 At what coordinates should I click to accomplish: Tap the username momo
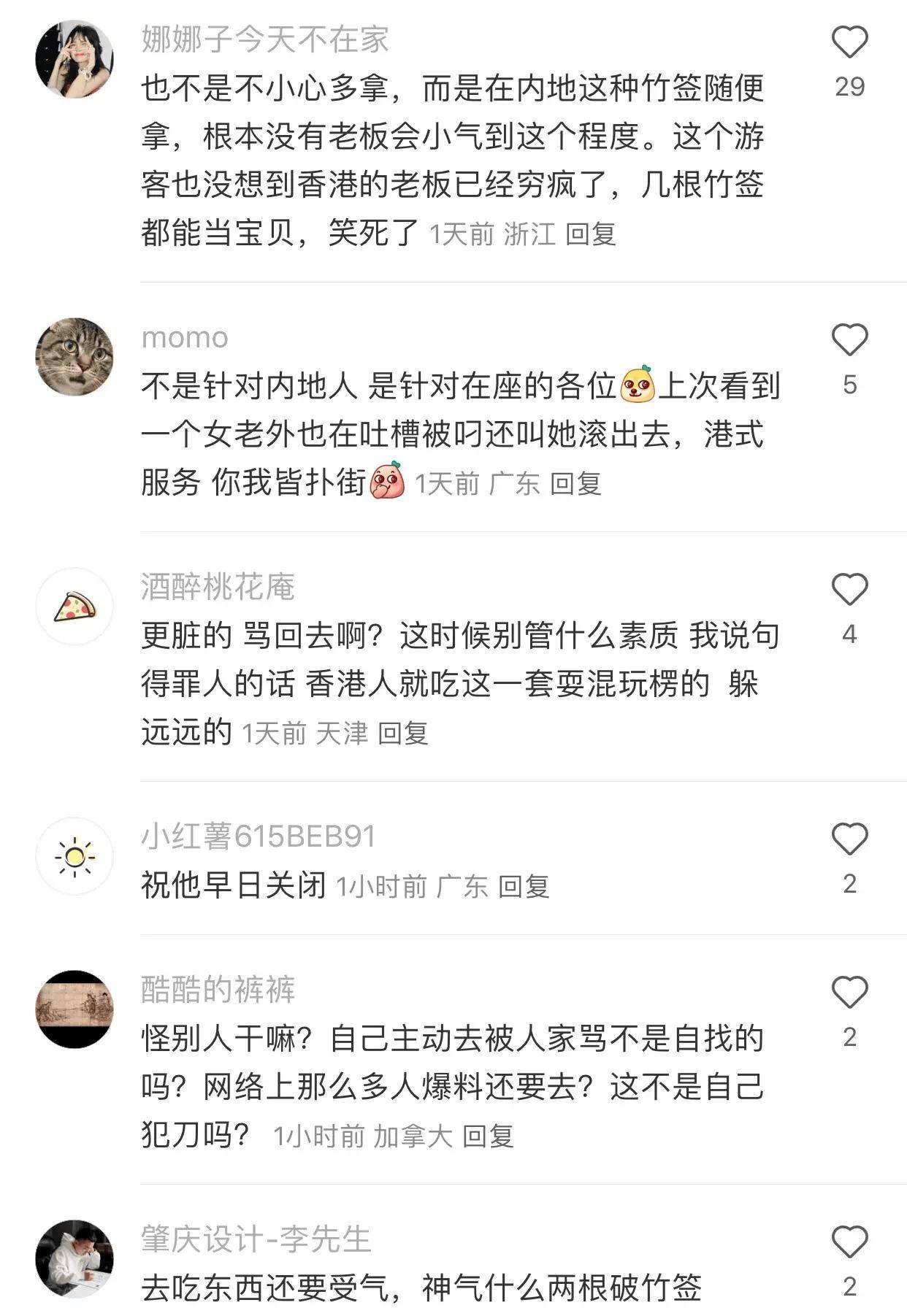pos(186,337)
